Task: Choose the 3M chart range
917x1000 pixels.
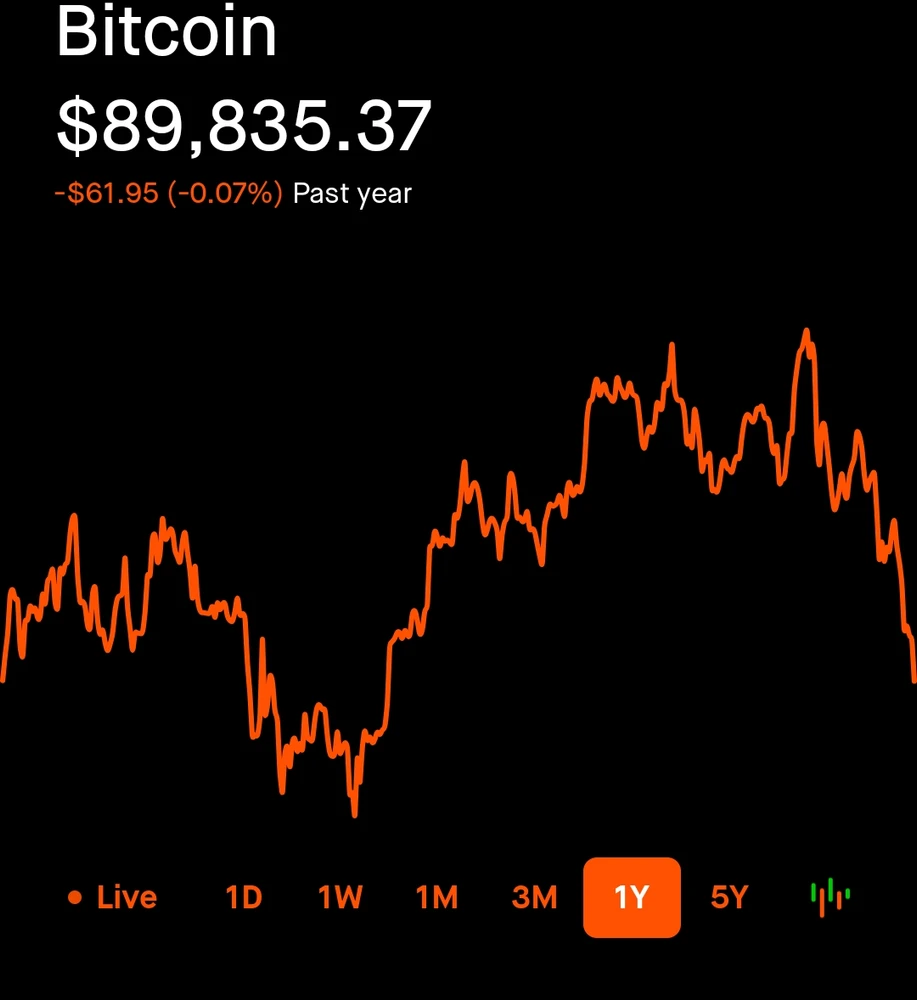Action: tap(534, 897)
